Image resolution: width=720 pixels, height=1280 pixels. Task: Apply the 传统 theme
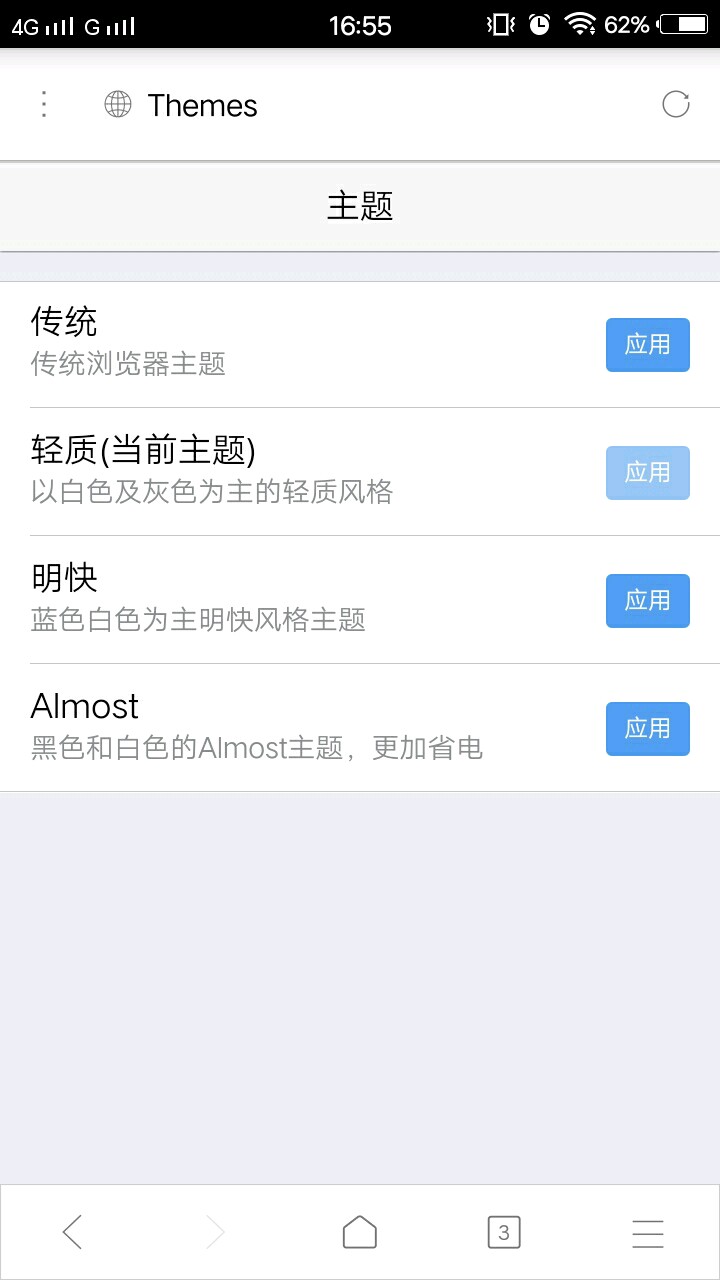point(647,345)
